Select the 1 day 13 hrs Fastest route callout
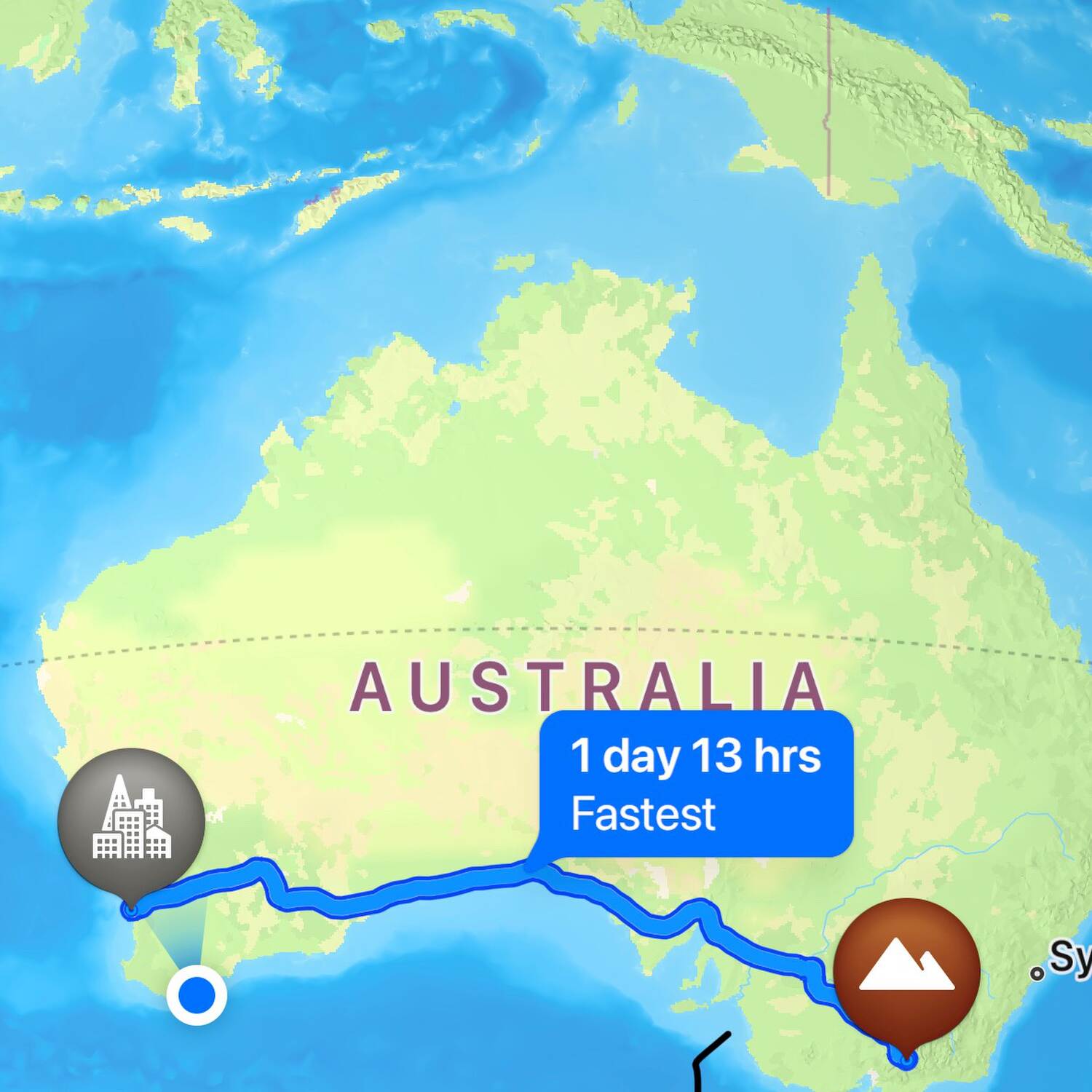Viewport: 1092px width, 1092px height. 695,784
